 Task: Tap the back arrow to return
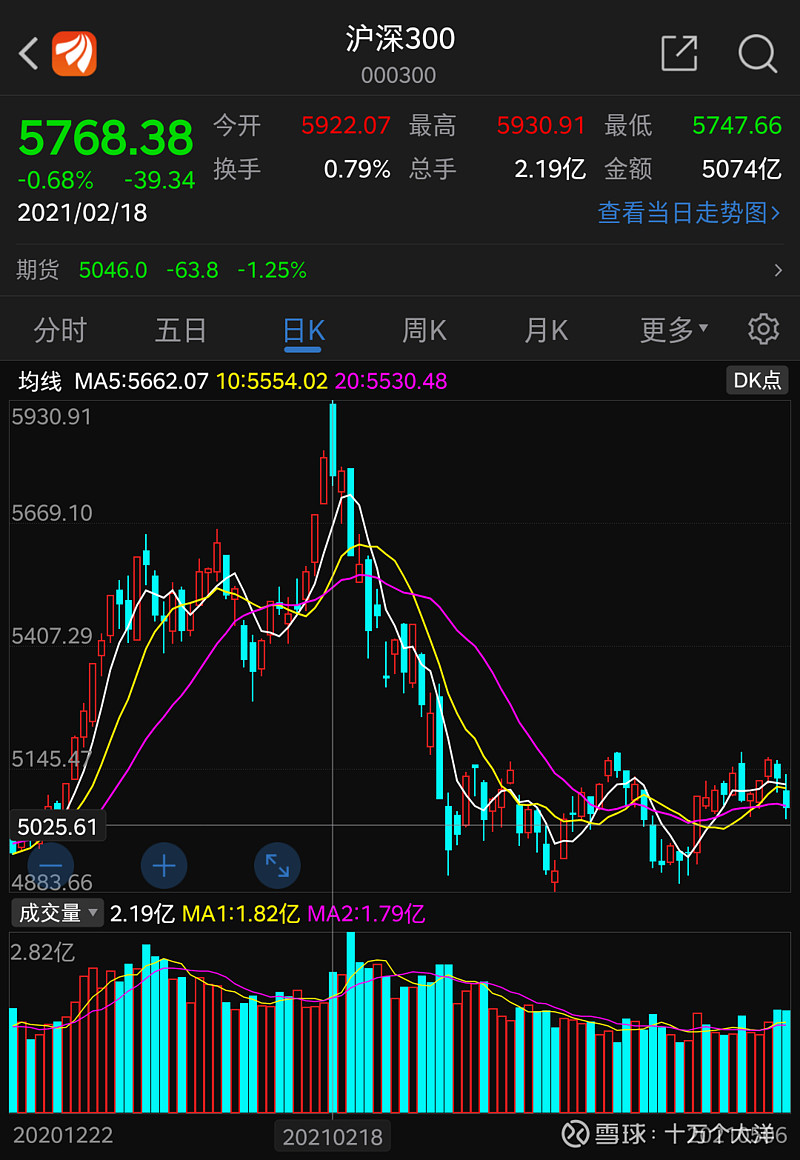pos(27,53)
